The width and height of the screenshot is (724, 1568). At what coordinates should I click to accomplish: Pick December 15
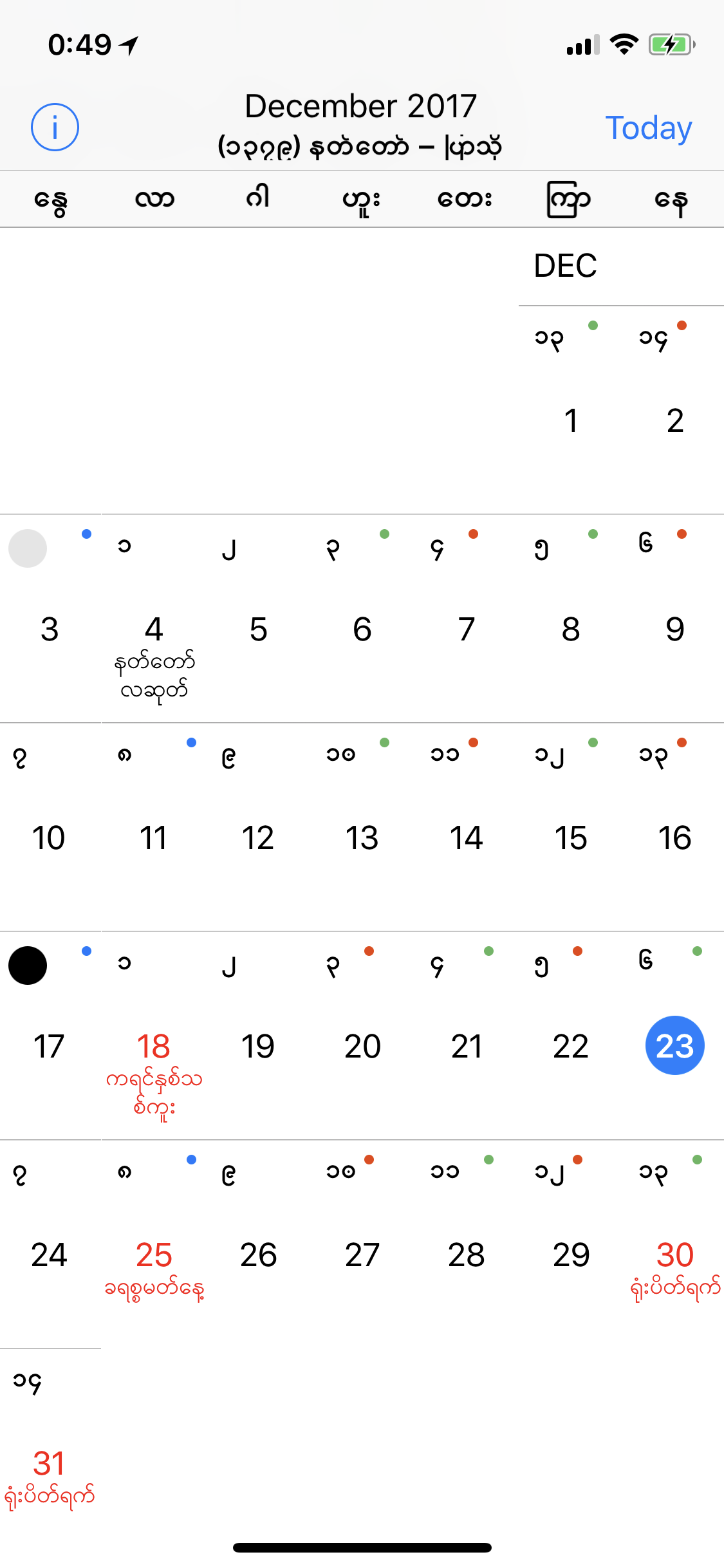[571, 838]
